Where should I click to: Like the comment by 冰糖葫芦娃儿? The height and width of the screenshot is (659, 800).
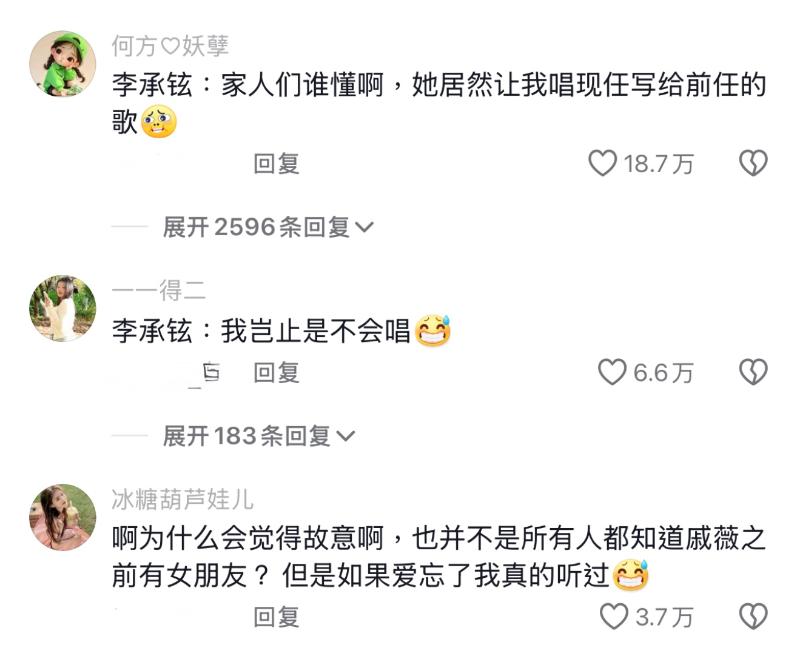[612, 616]
